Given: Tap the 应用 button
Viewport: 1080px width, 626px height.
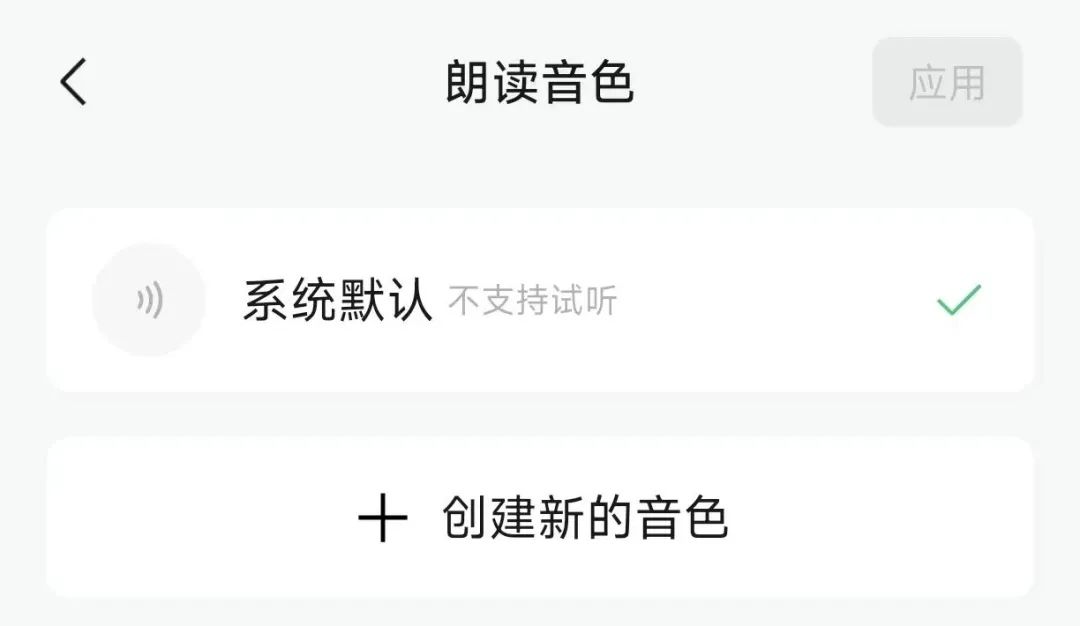Looking at the screenshot, I should pyautogui.click(x=946, y=83).
